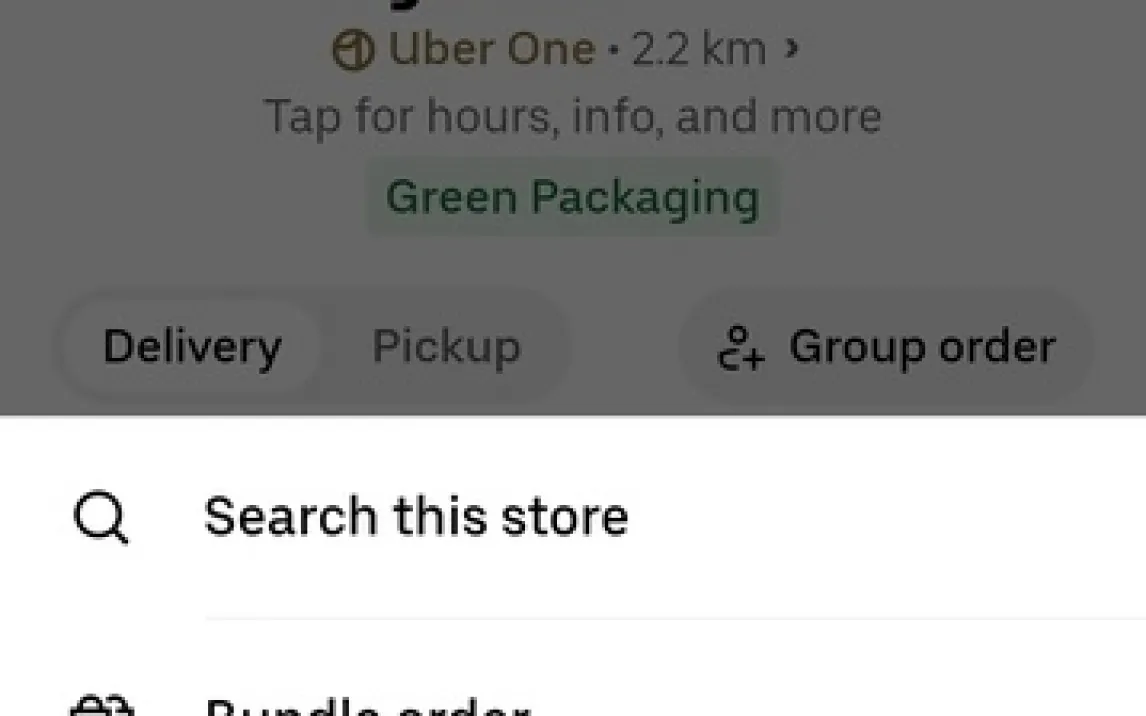Select the Delivery option
The height and width of the screenshot is (716, 1146).
(x=192, y=346)
